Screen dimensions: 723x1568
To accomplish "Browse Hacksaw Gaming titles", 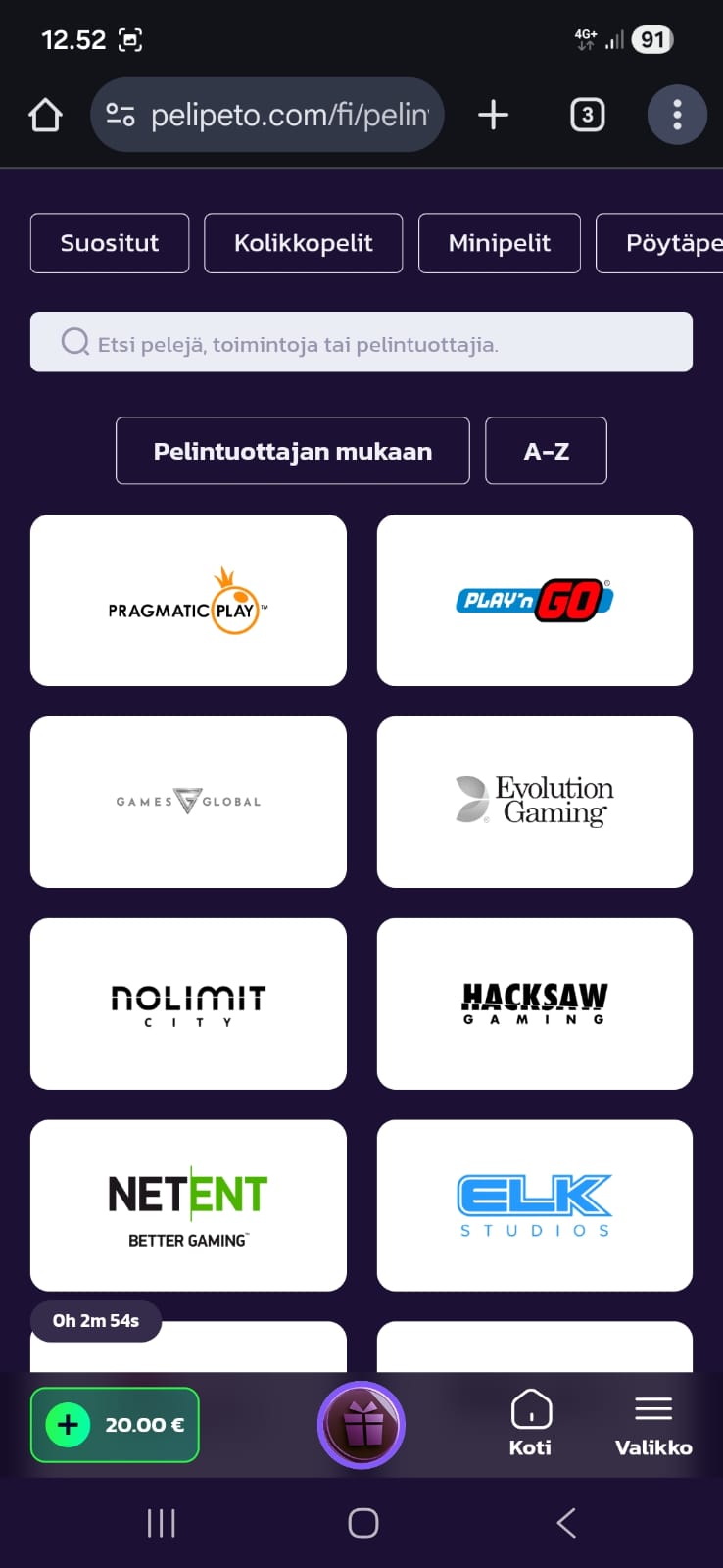I will [x=534, y=1004].
